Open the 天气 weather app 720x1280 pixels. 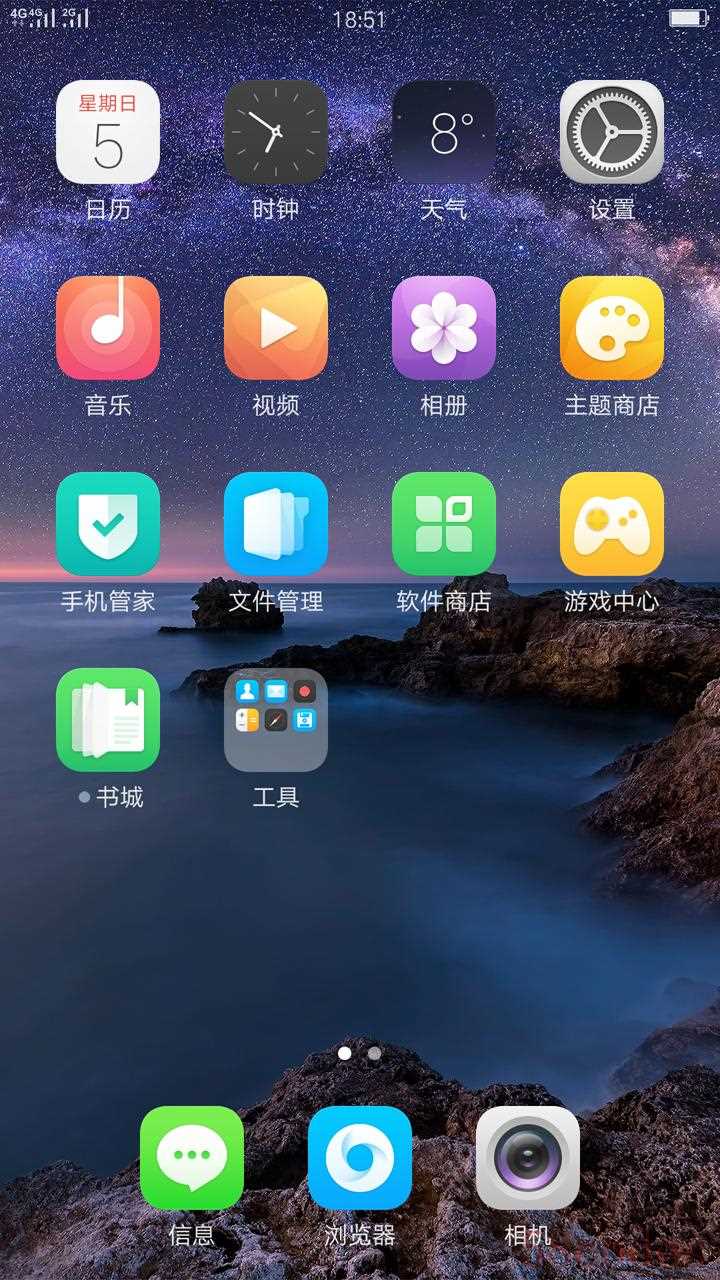coord(444,133)
